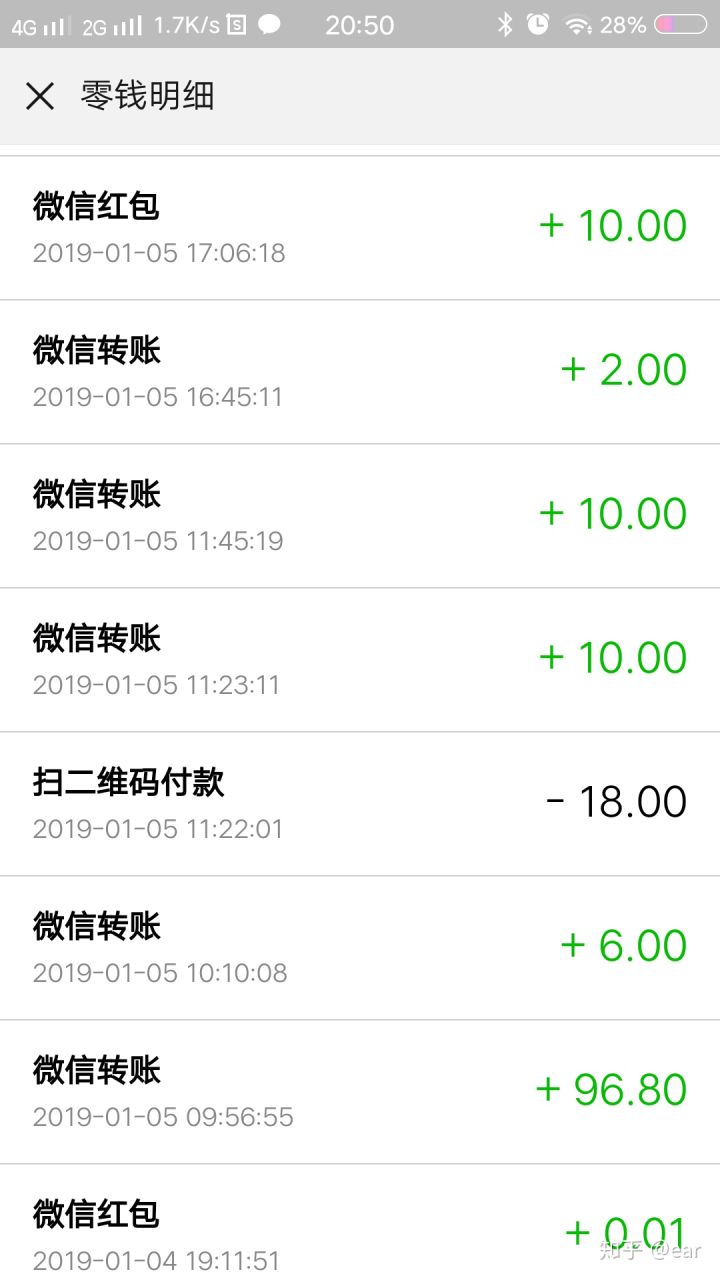Open the 微信红包 entry from 17:06:18
Screen dimensions: 720x1280
tap(360, 228)
